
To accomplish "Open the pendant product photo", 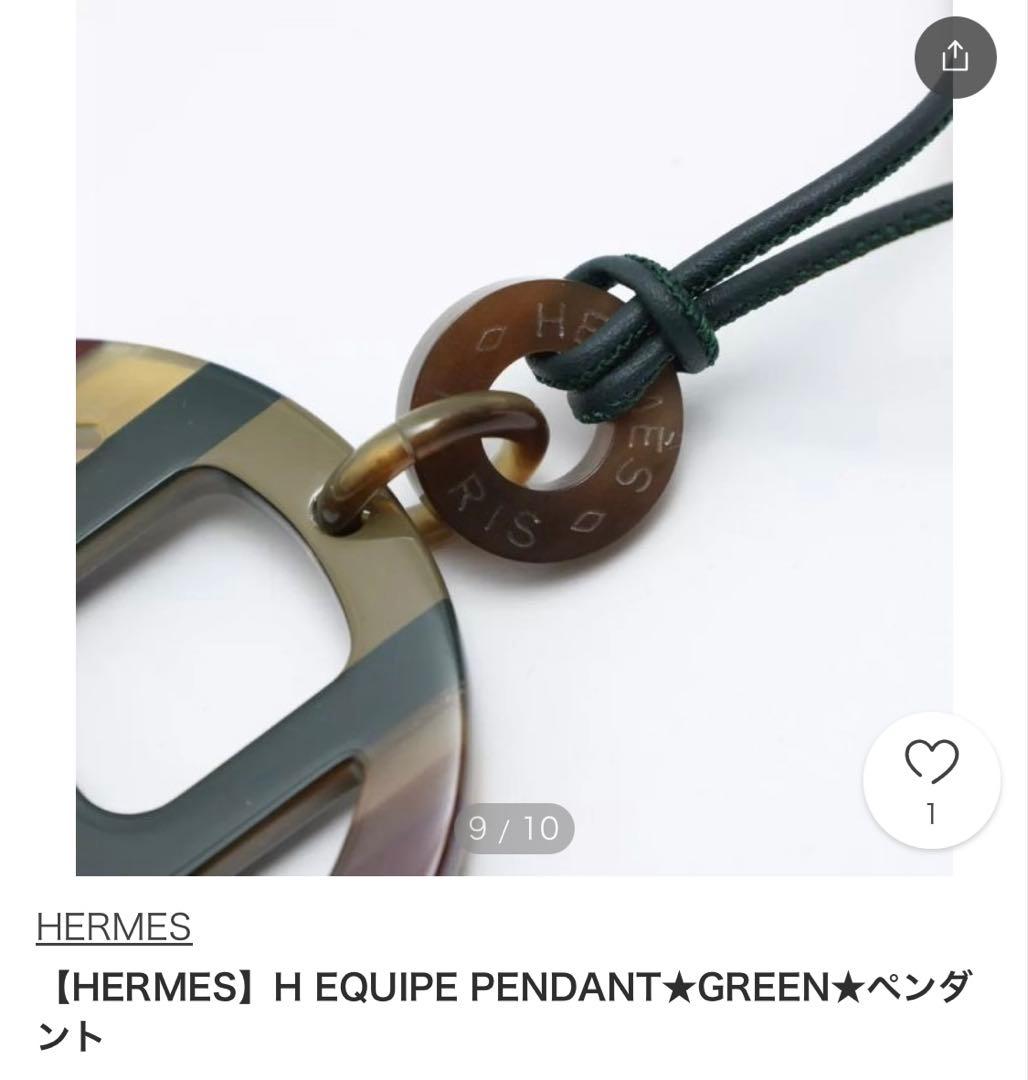I will point(514,438).
